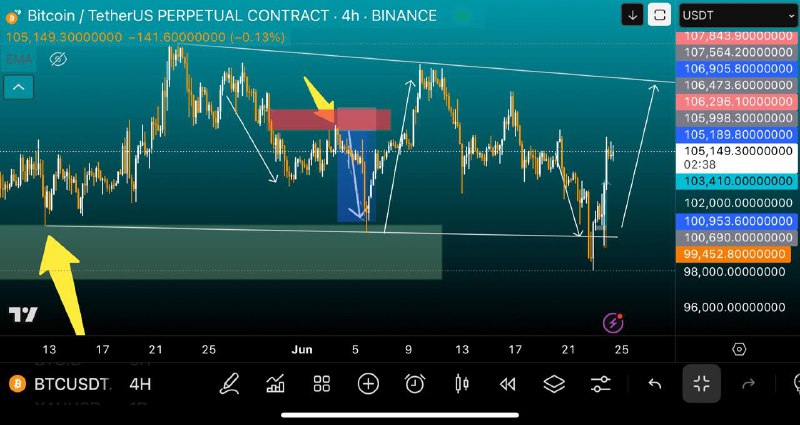Undo the last chart action
This screenshot has height=425, width=800.
point(655,384)
